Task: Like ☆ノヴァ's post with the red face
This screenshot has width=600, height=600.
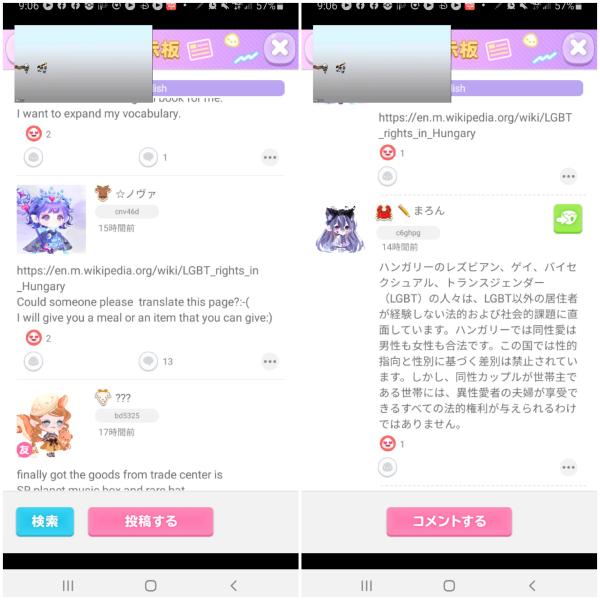Action: tap(34, 338)
